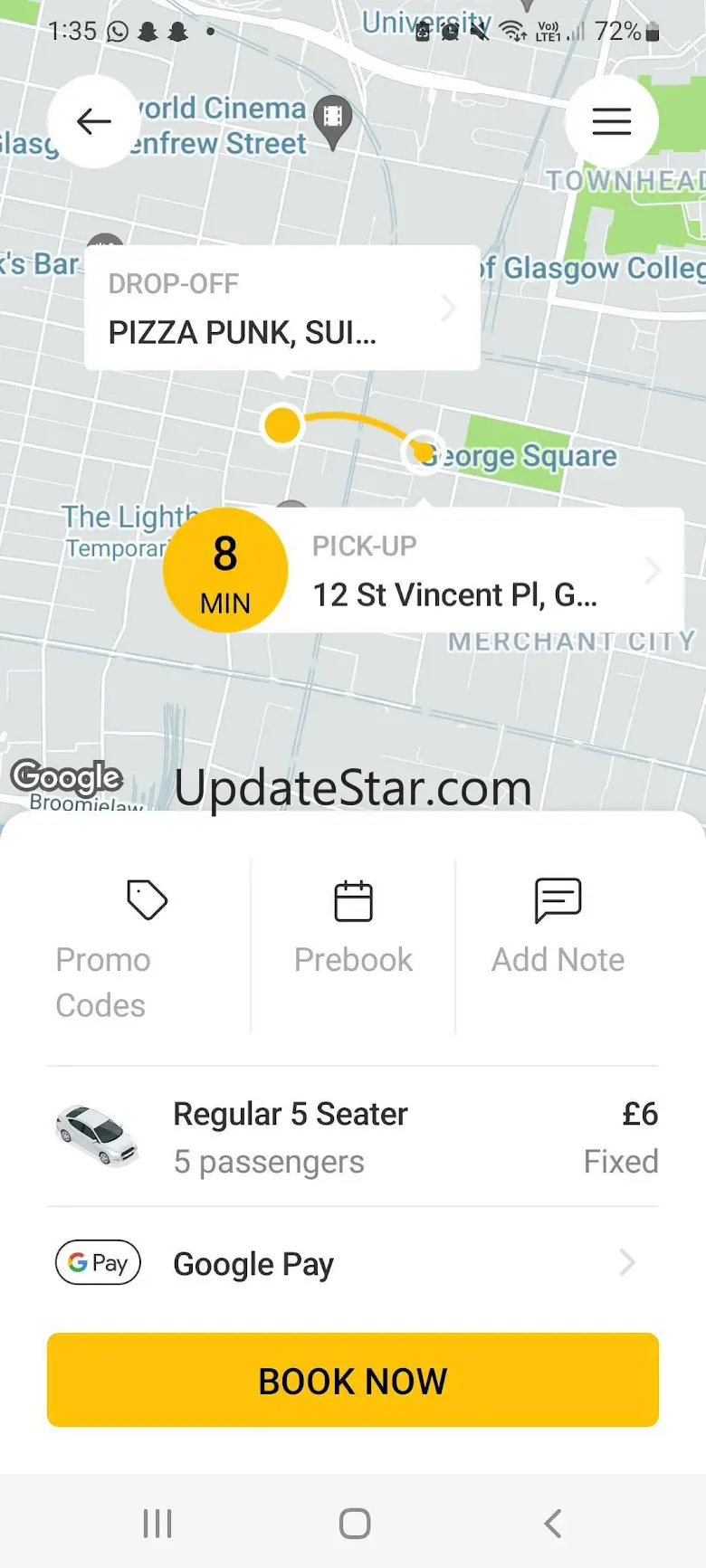706x1568 pixels.
Task: Edit the Pizza Punk drop-off location
Action: click(x=281, y=309)
